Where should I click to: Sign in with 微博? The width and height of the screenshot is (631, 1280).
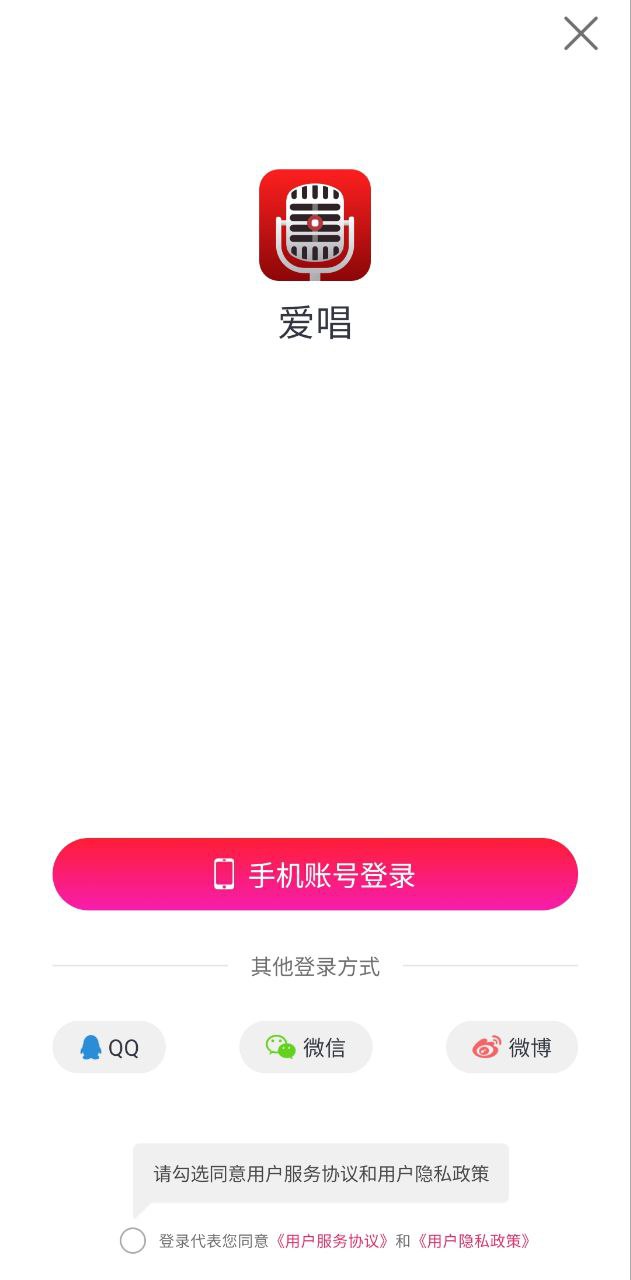512,1047
